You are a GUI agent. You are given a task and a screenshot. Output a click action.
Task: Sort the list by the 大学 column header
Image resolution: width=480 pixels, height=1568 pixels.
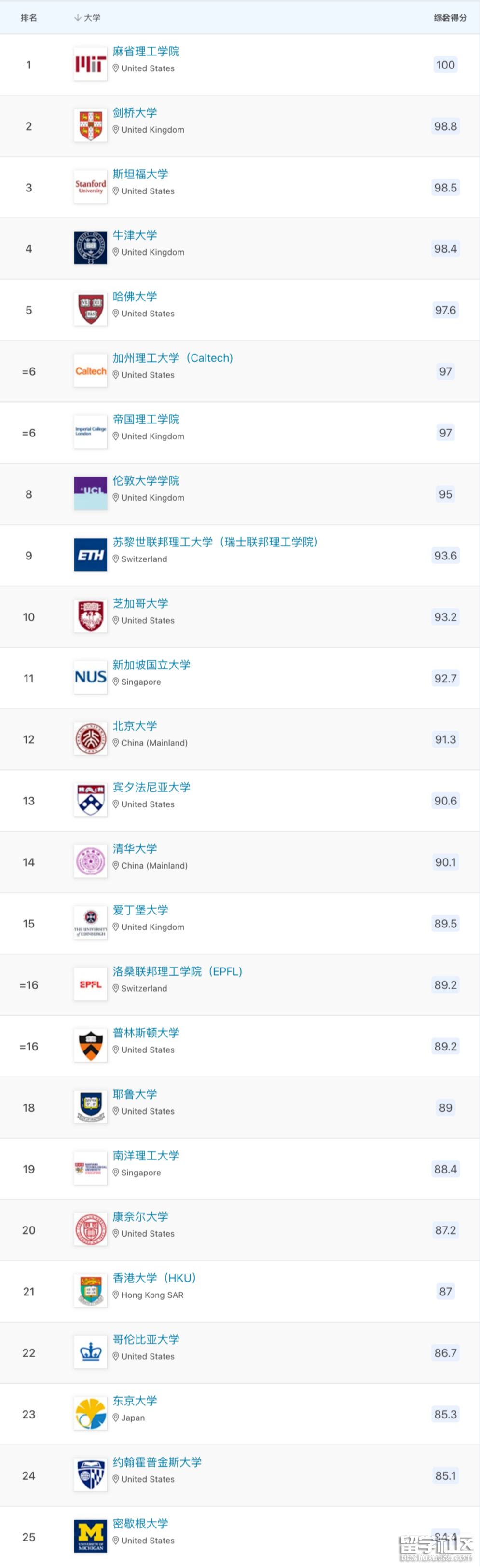(x=88, y=18)
